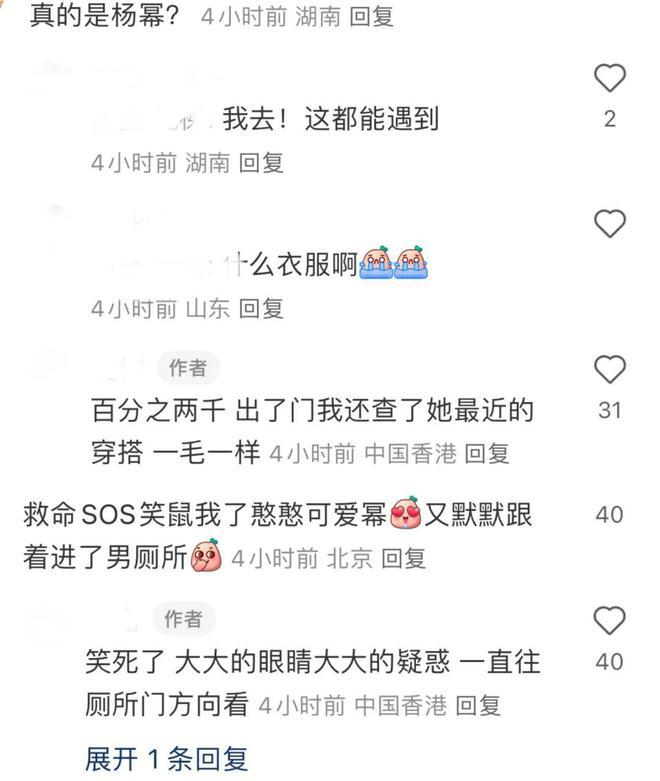
Task: Reply to the author's "笑死了" comment
Action: click(478, 705)
